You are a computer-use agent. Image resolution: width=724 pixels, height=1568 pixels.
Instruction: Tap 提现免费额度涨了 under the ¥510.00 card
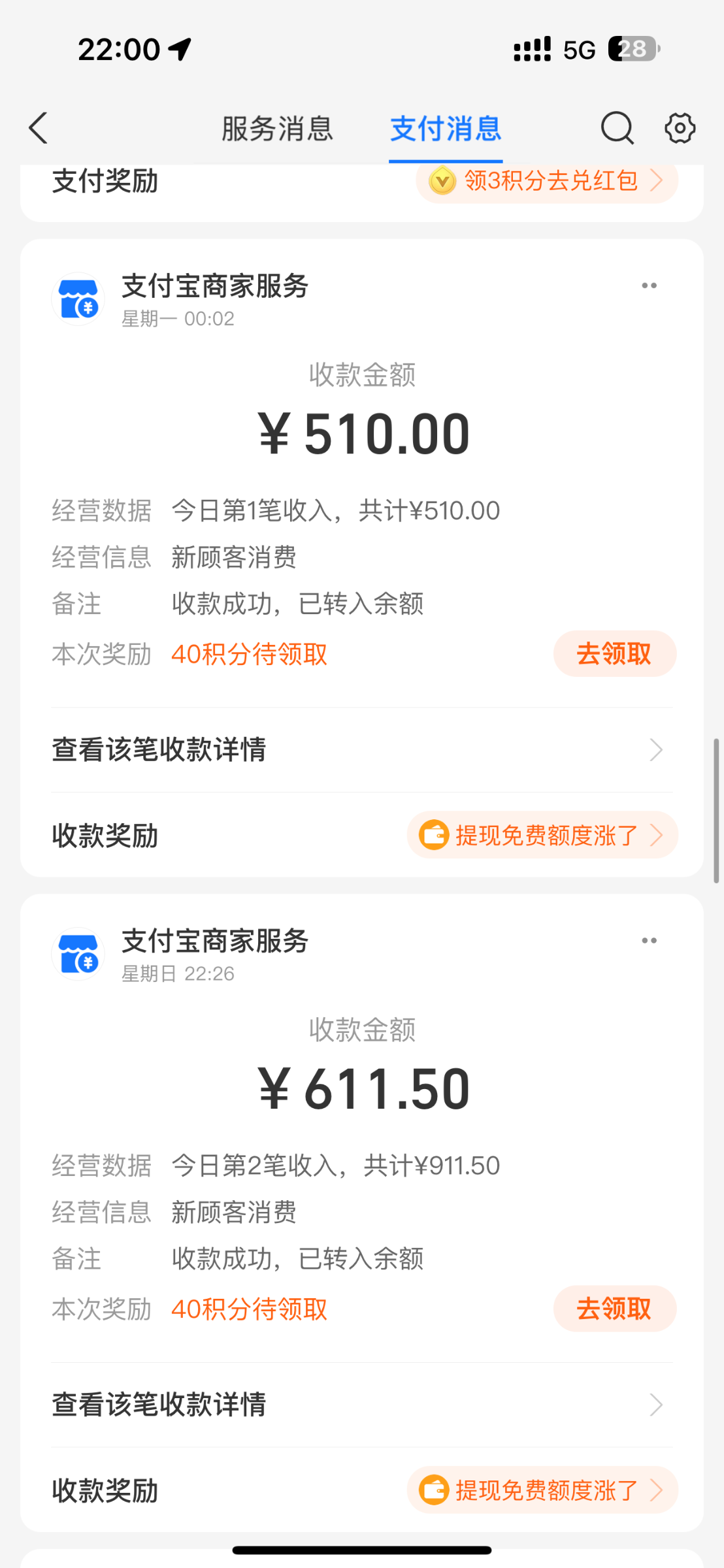pyautogui.click(x=542, y=835)
